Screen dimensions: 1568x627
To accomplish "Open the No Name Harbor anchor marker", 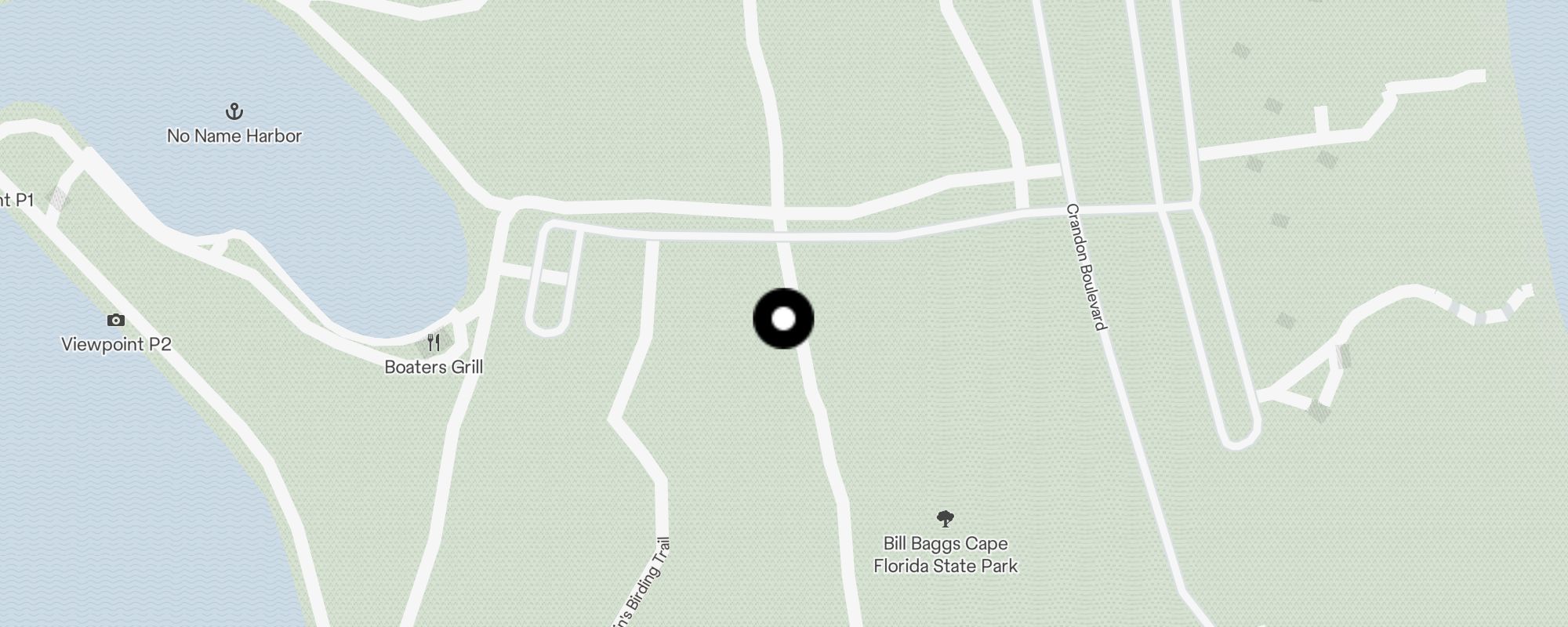I will click(233, 111).
